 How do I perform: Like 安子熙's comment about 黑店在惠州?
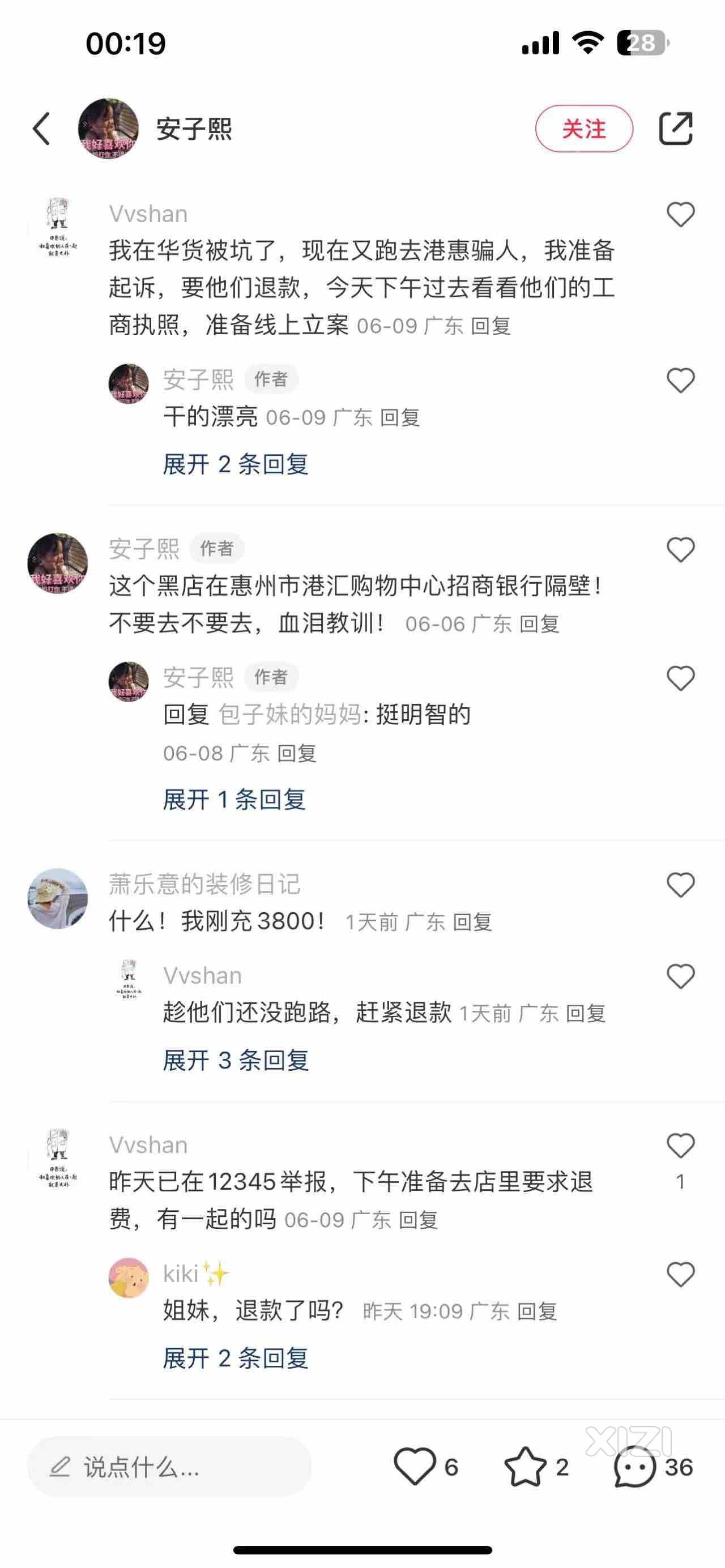680,550
